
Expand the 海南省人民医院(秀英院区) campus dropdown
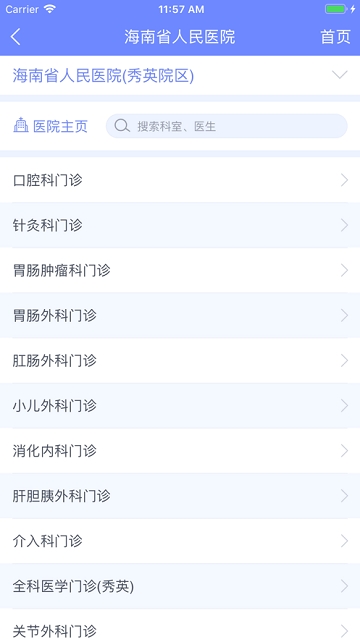point(180,75)
